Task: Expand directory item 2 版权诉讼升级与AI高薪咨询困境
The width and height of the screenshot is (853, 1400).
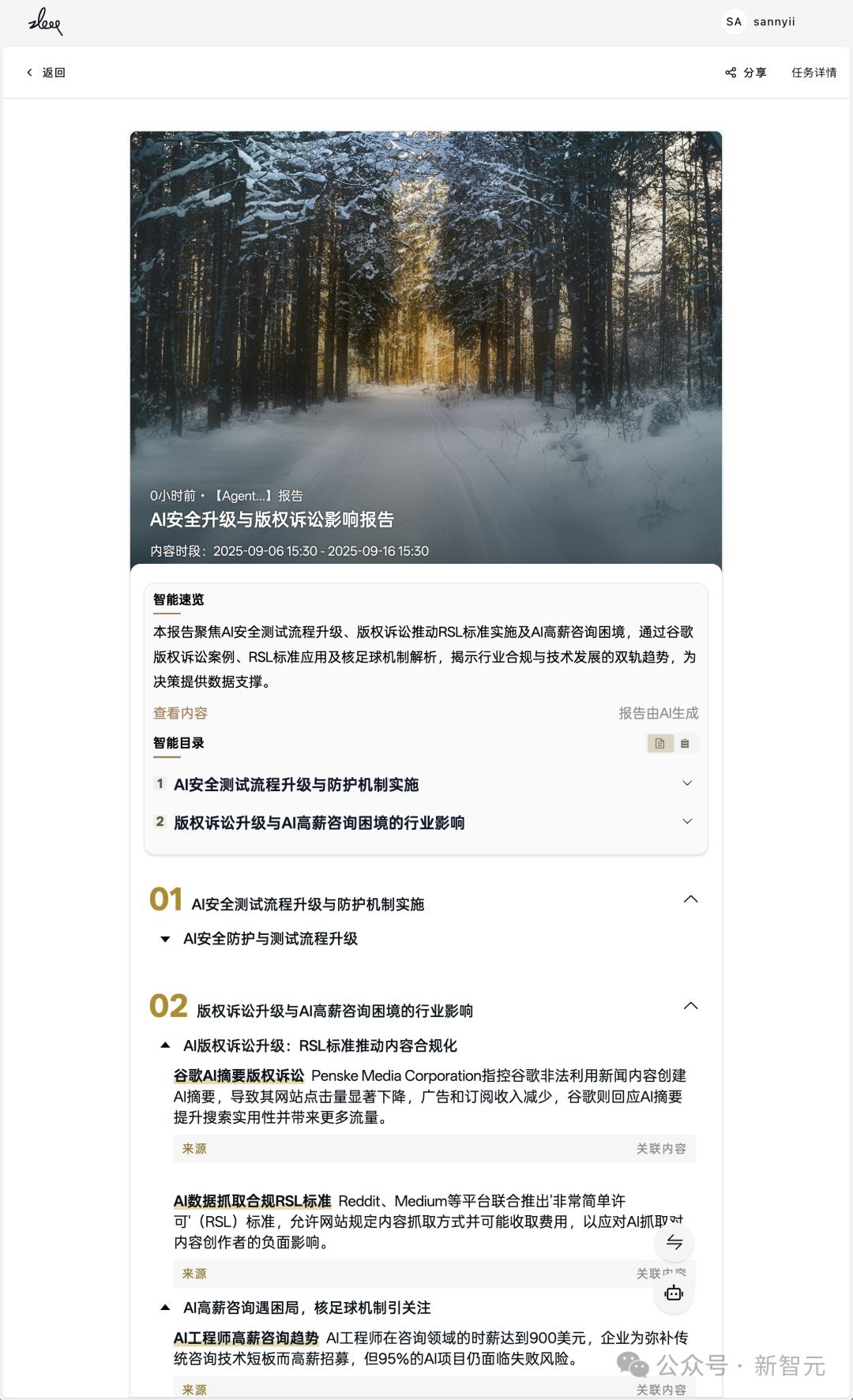Action: [x=686, y=821]
